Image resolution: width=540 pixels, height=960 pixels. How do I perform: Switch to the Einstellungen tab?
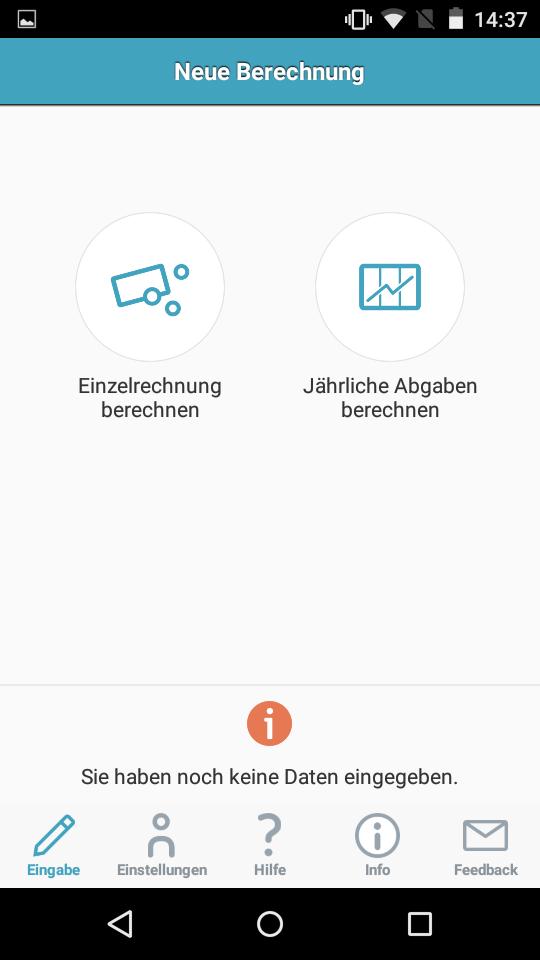(162, 845)
